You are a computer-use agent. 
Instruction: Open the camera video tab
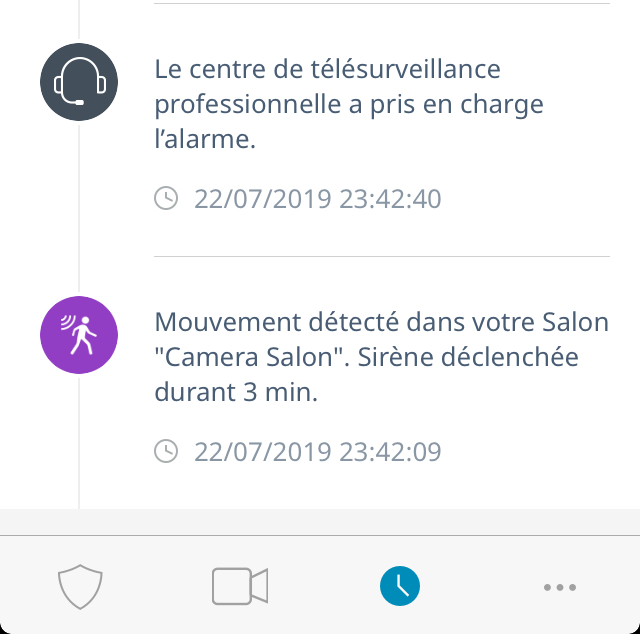click(x=240, y=586)
